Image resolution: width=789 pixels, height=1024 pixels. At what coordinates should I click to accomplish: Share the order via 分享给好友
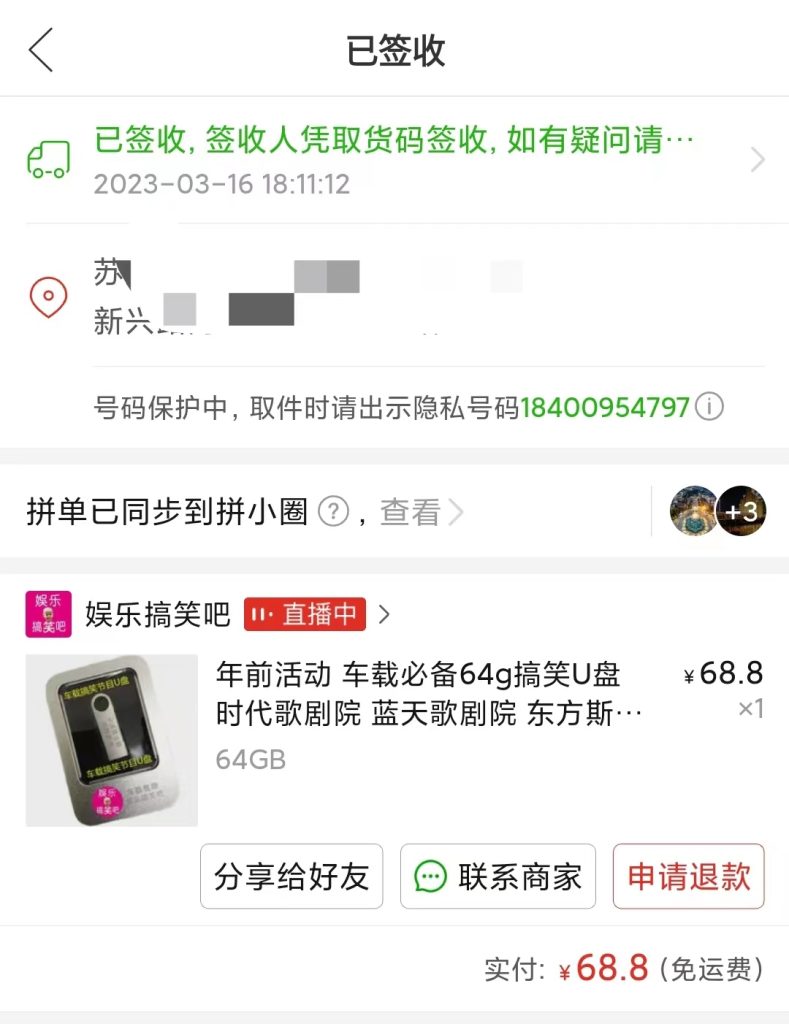(x=291, y=877)
